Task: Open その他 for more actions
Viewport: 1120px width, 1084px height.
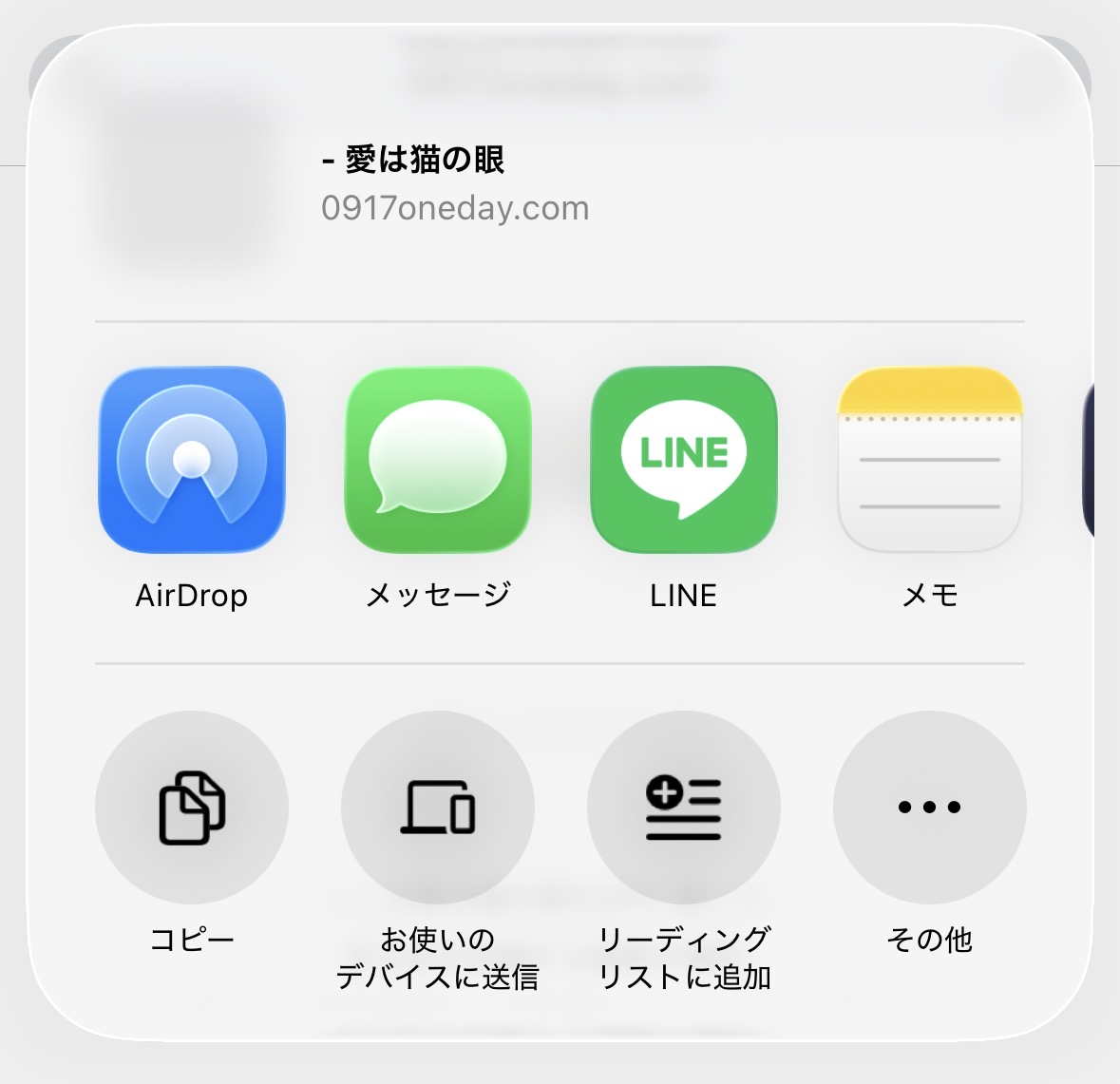Action: pyautogui.click(x=929, y=808)
